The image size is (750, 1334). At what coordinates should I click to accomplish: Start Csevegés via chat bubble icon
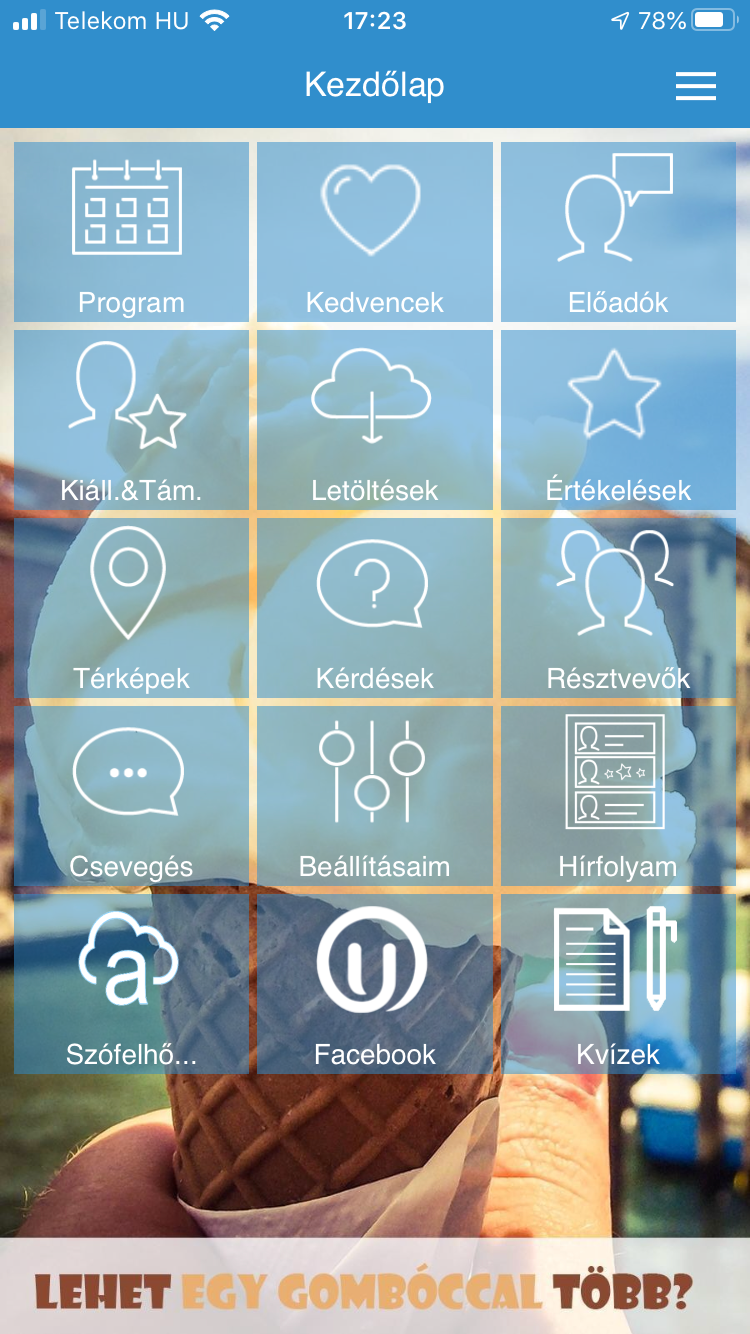point(130,773)
